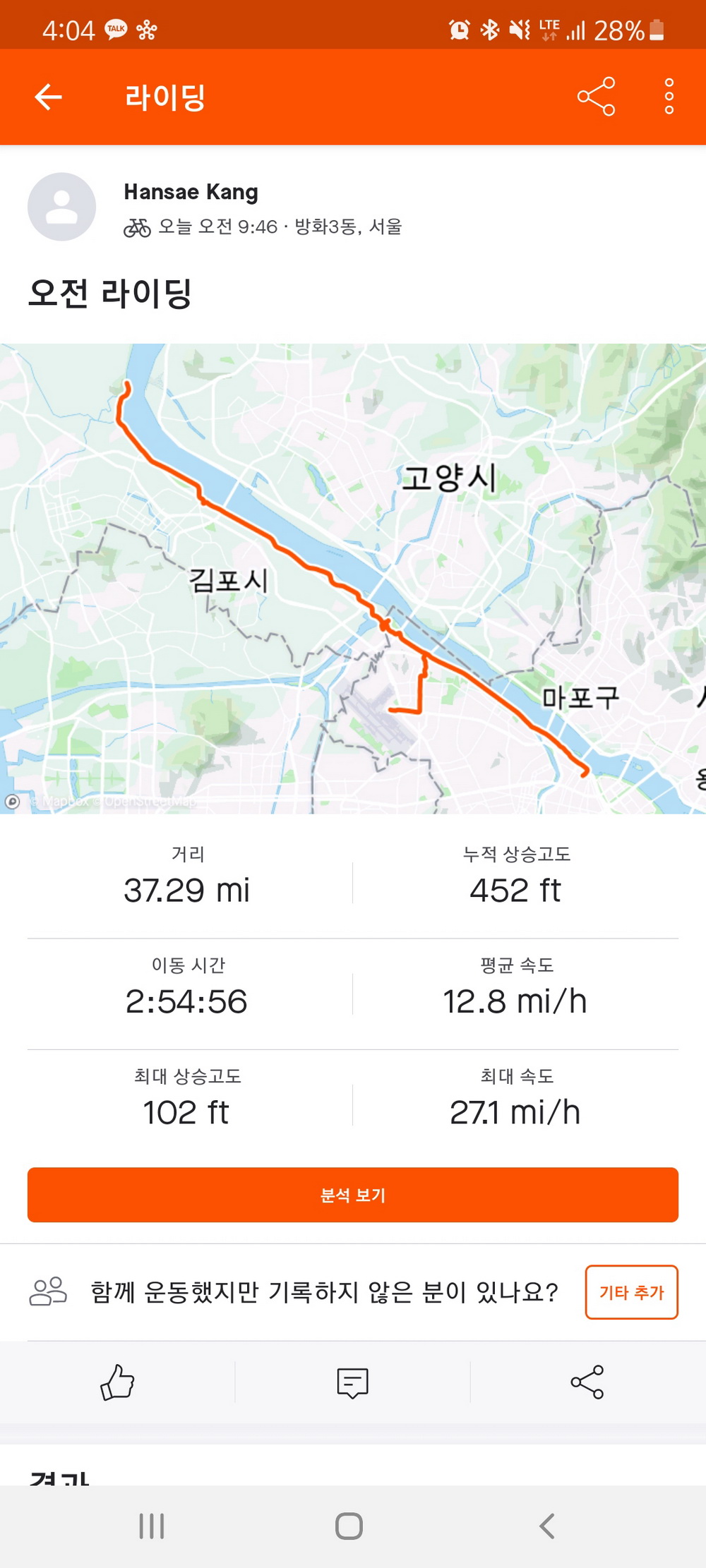
Task: Open Hansae Kang's profile avatar
Action: coord(61,207)
